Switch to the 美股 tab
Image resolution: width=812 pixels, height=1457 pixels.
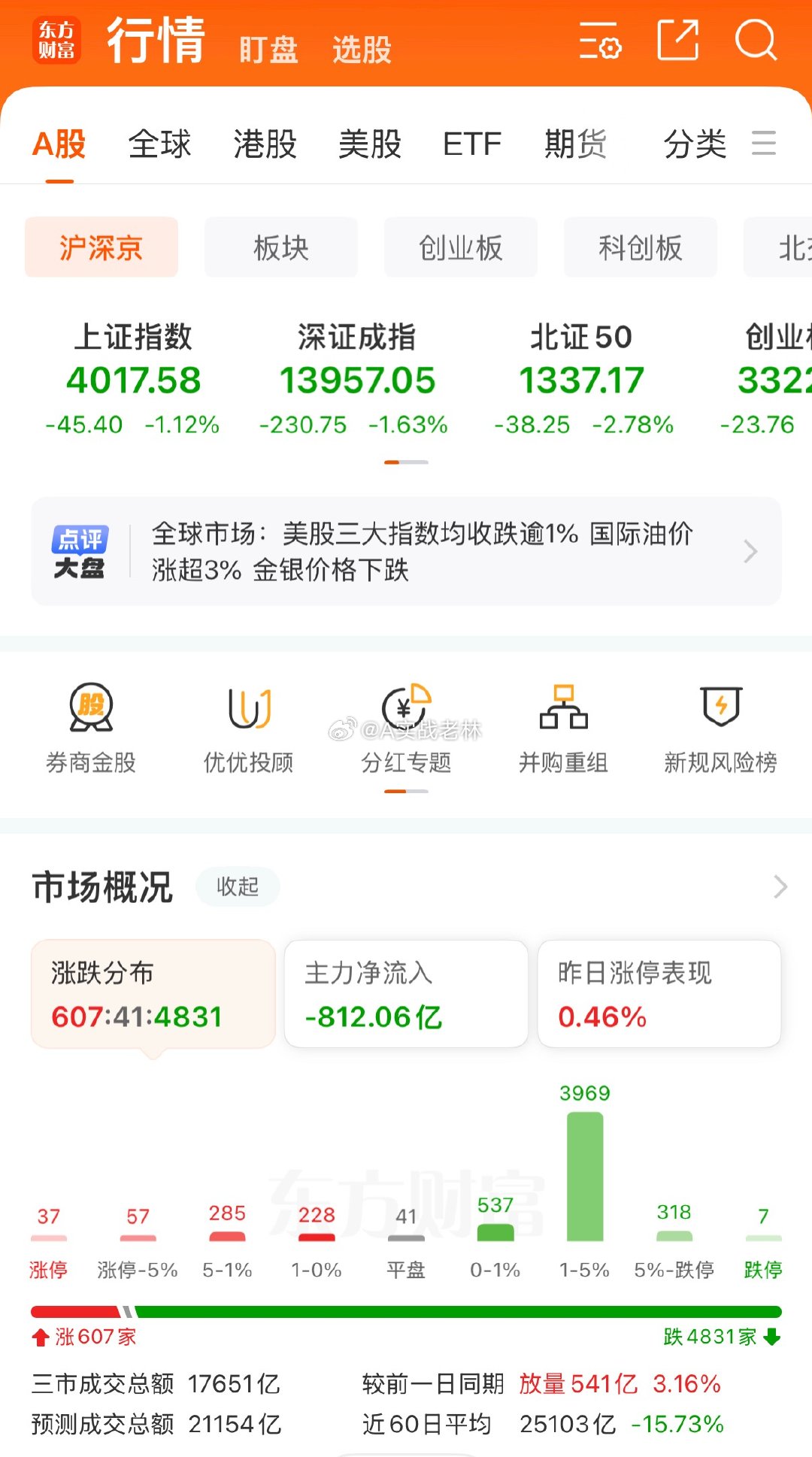(369, 144)
